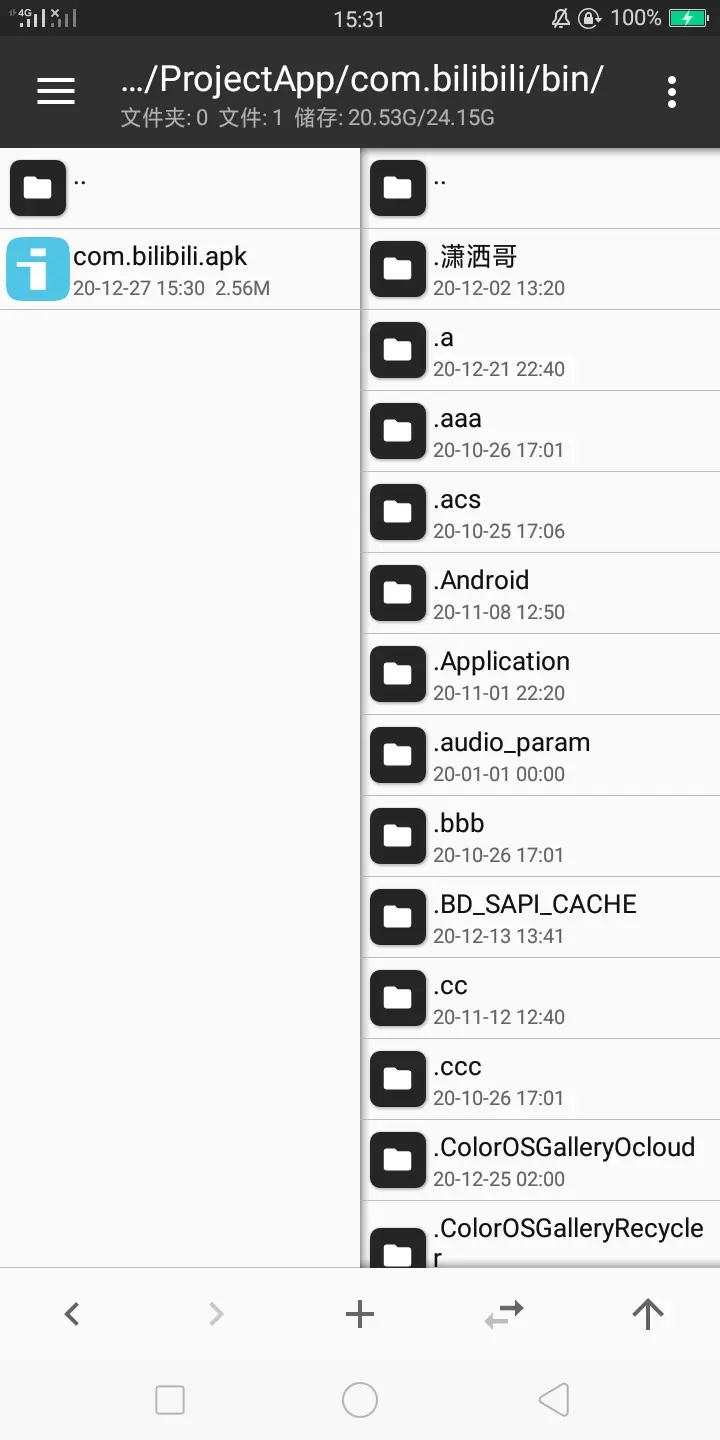Swap the two file panels

(504, 1314)
